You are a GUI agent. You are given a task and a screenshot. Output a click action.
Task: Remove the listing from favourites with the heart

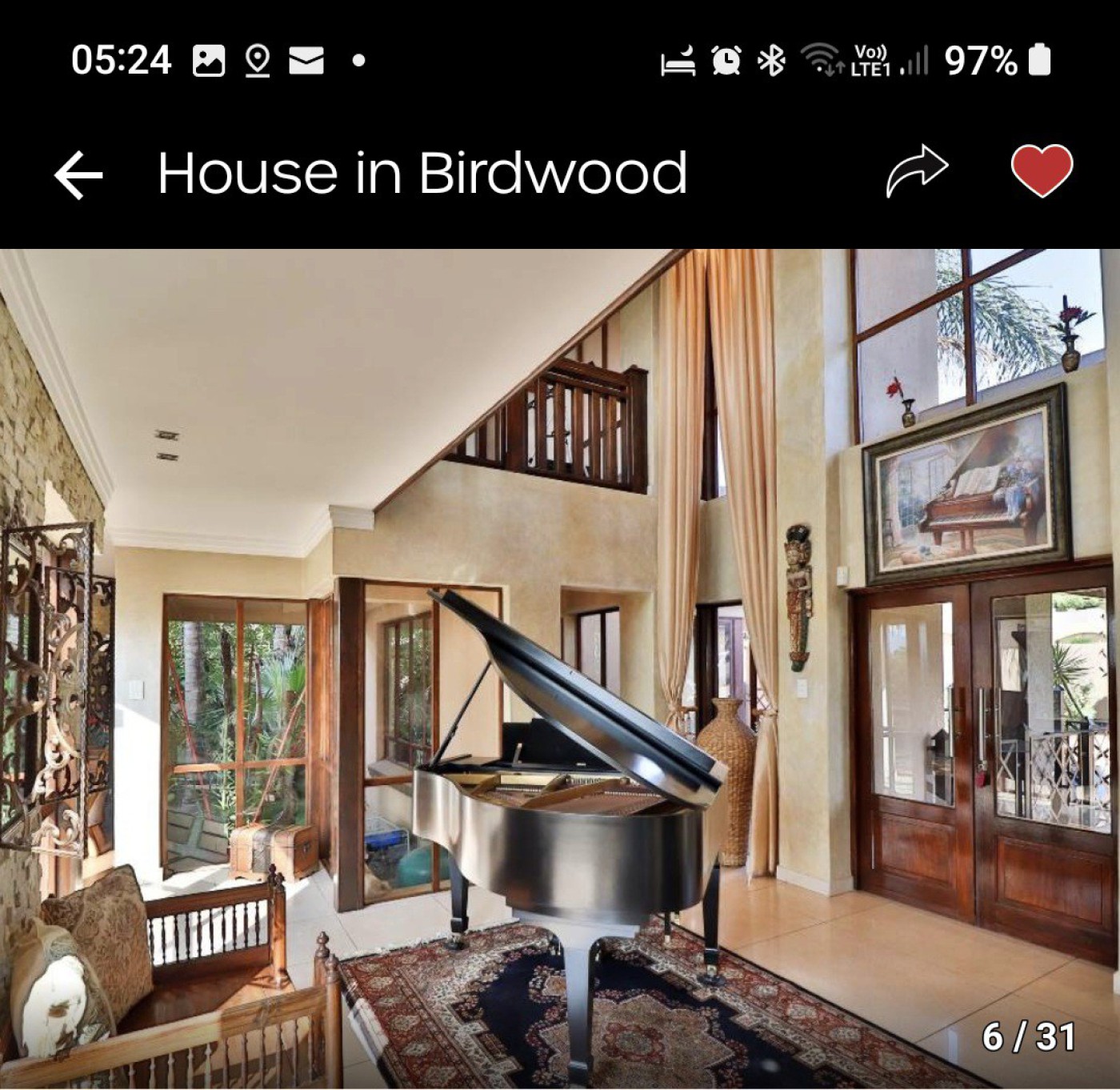tap(1042, 171)
